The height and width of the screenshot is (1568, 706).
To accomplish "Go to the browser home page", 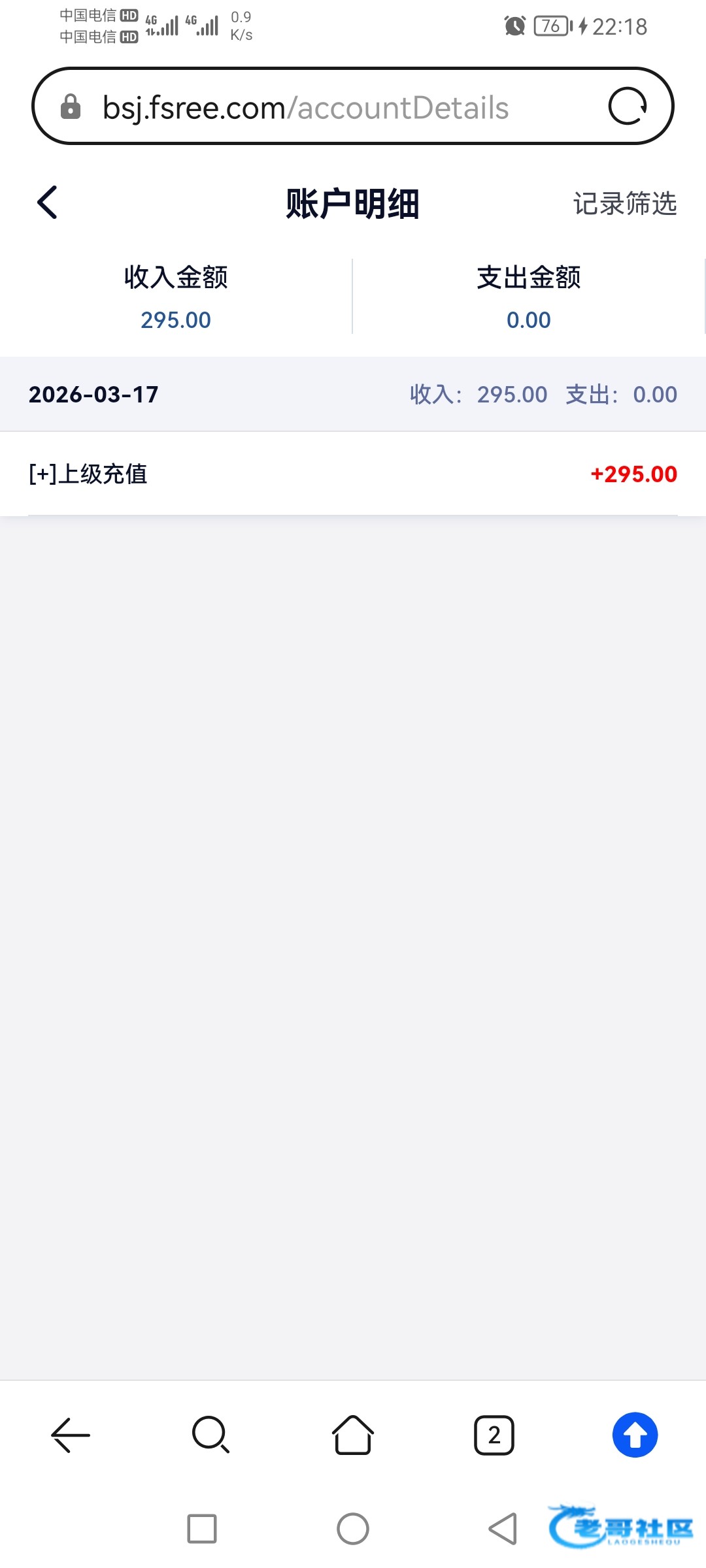I will click(353, 1435).
